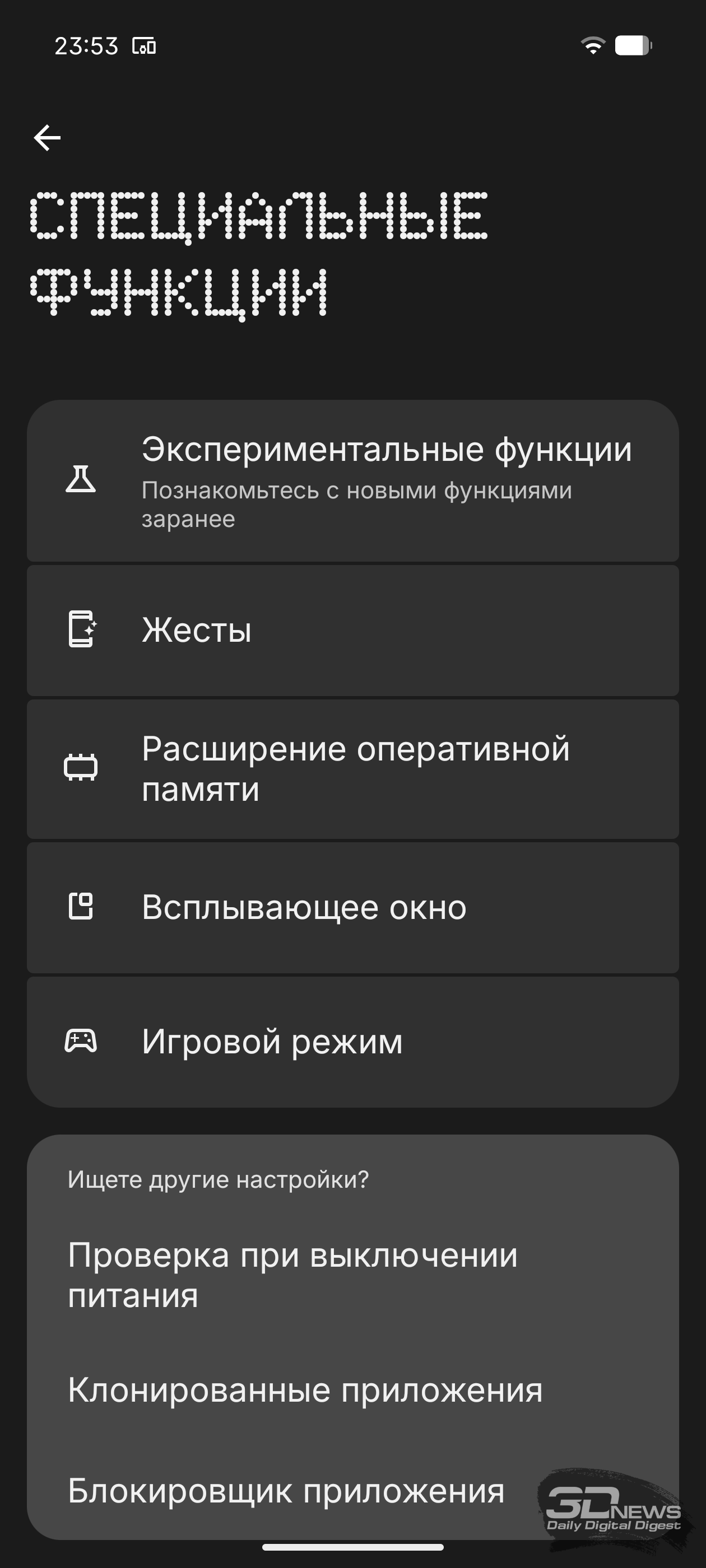Open Экспериментальные функции settings
The image size is (706, 1568).
352,481
